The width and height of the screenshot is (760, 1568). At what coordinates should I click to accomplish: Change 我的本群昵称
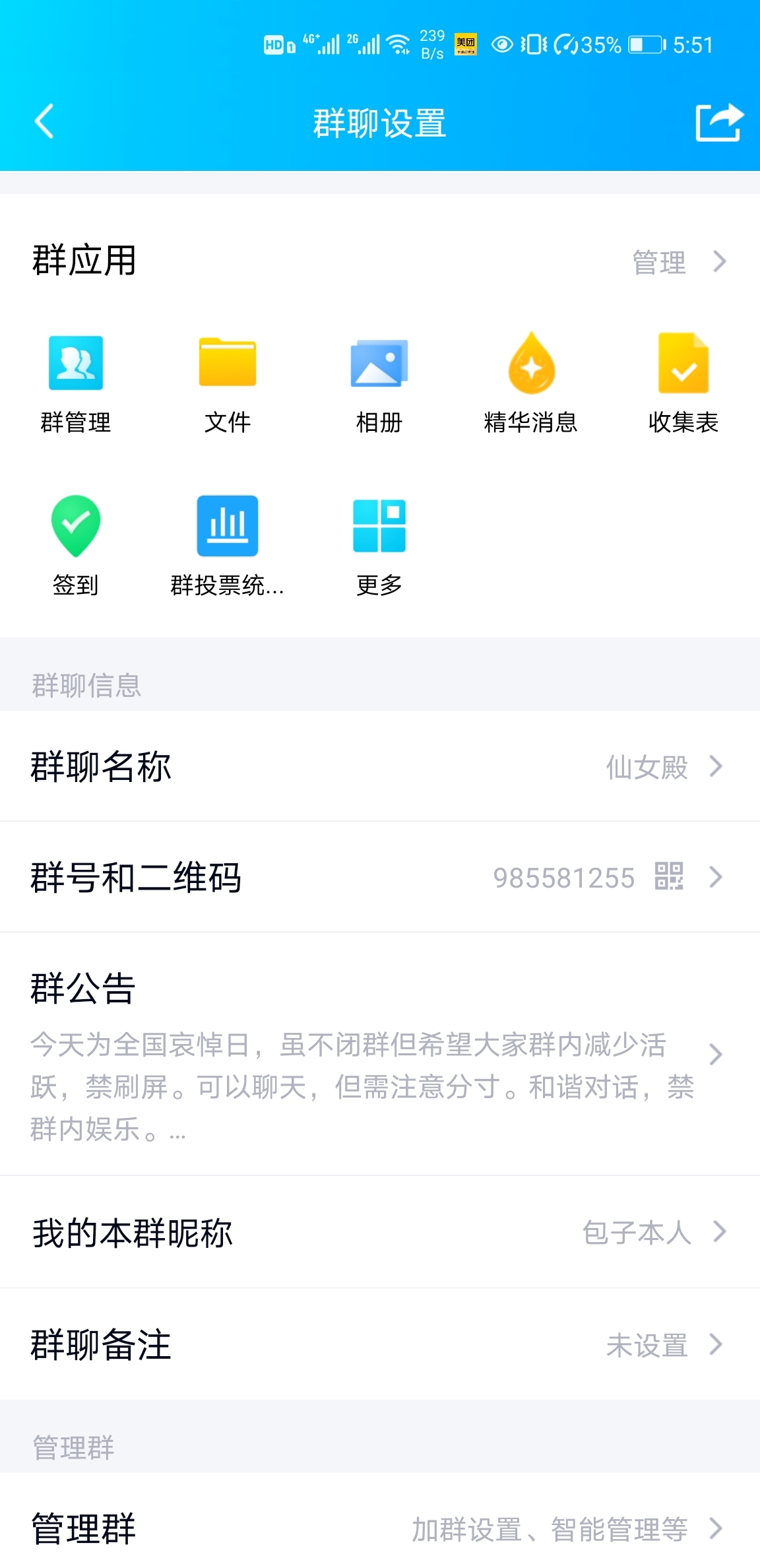pyautogui.click(x=380, y=1232)
